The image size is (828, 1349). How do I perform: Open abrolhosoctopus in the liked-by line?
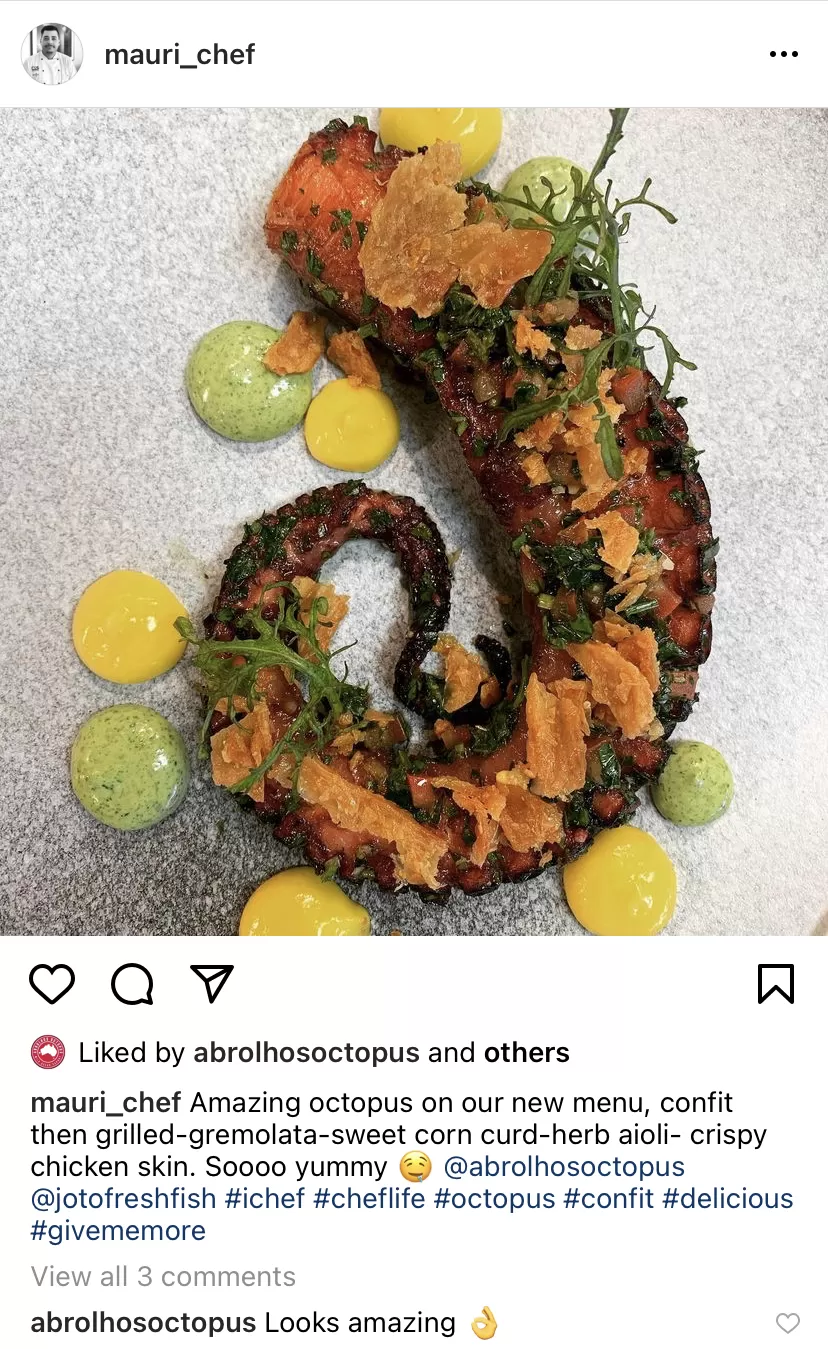click(x=306, y=1052)
